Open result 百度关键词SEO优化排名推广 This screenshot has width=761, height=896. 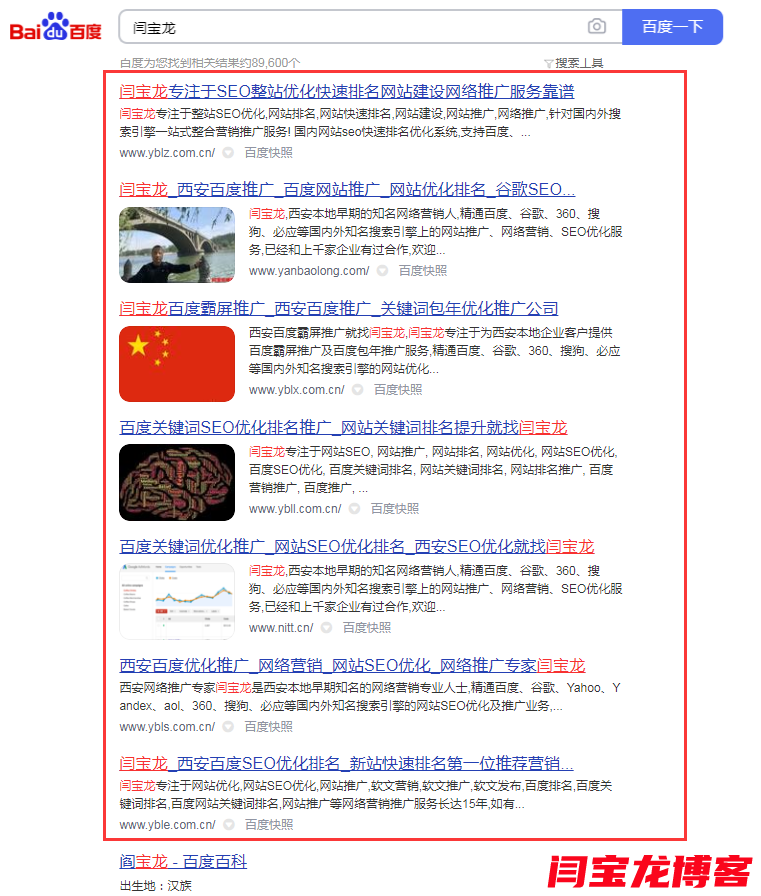343,428
